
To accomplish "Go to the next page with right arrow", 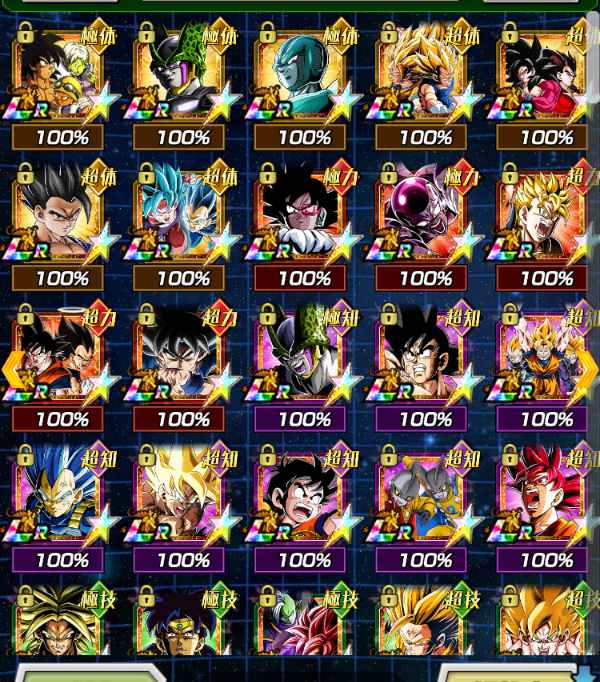I will click(588, 370).
